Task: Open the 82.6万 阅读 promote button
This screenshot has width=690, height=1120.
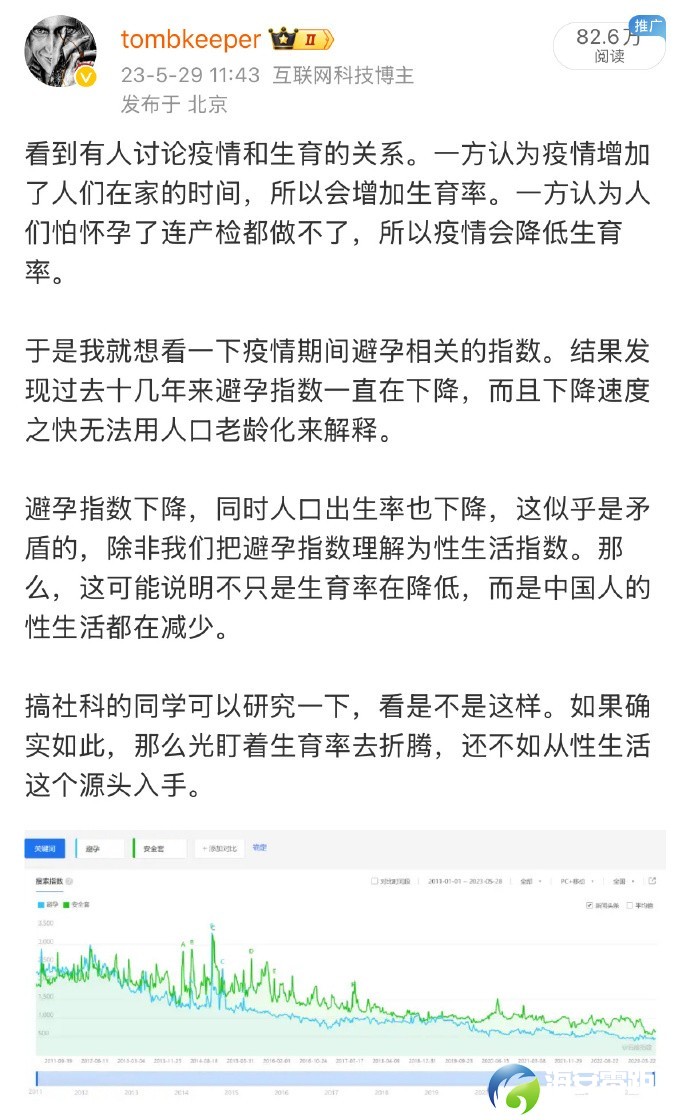Action: pos(608,45)
